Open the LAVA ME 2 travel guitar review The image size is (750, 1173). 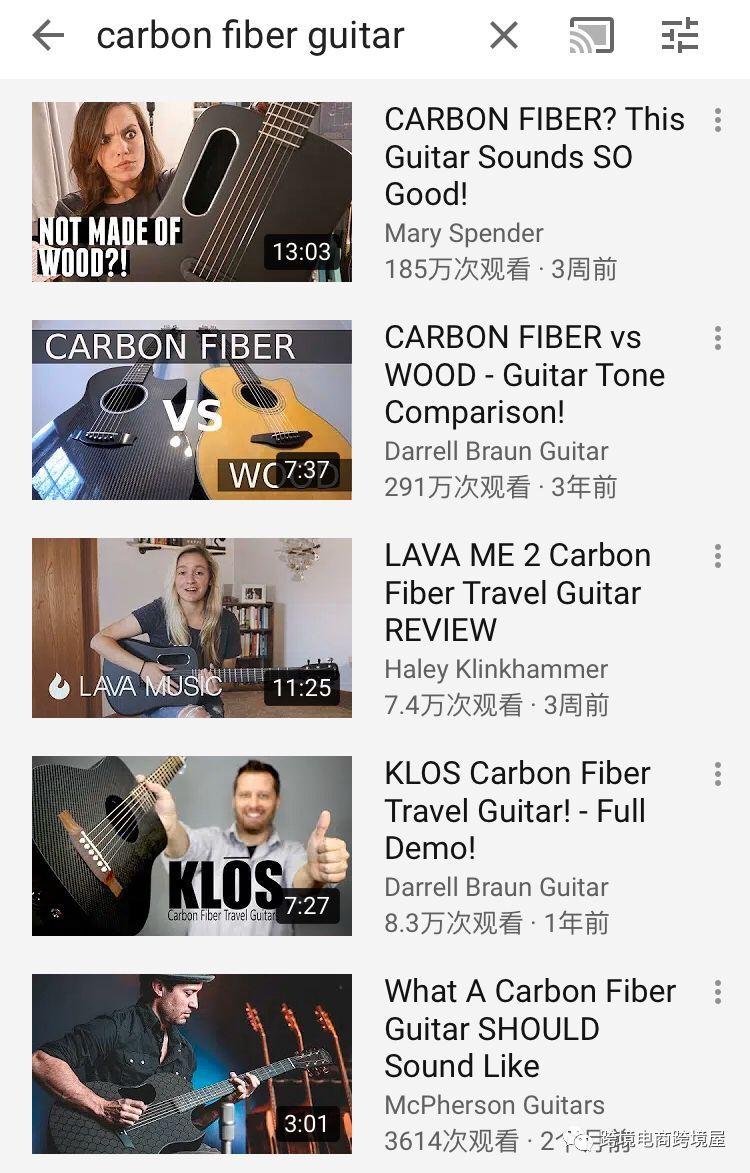click(x=192, y=628)
